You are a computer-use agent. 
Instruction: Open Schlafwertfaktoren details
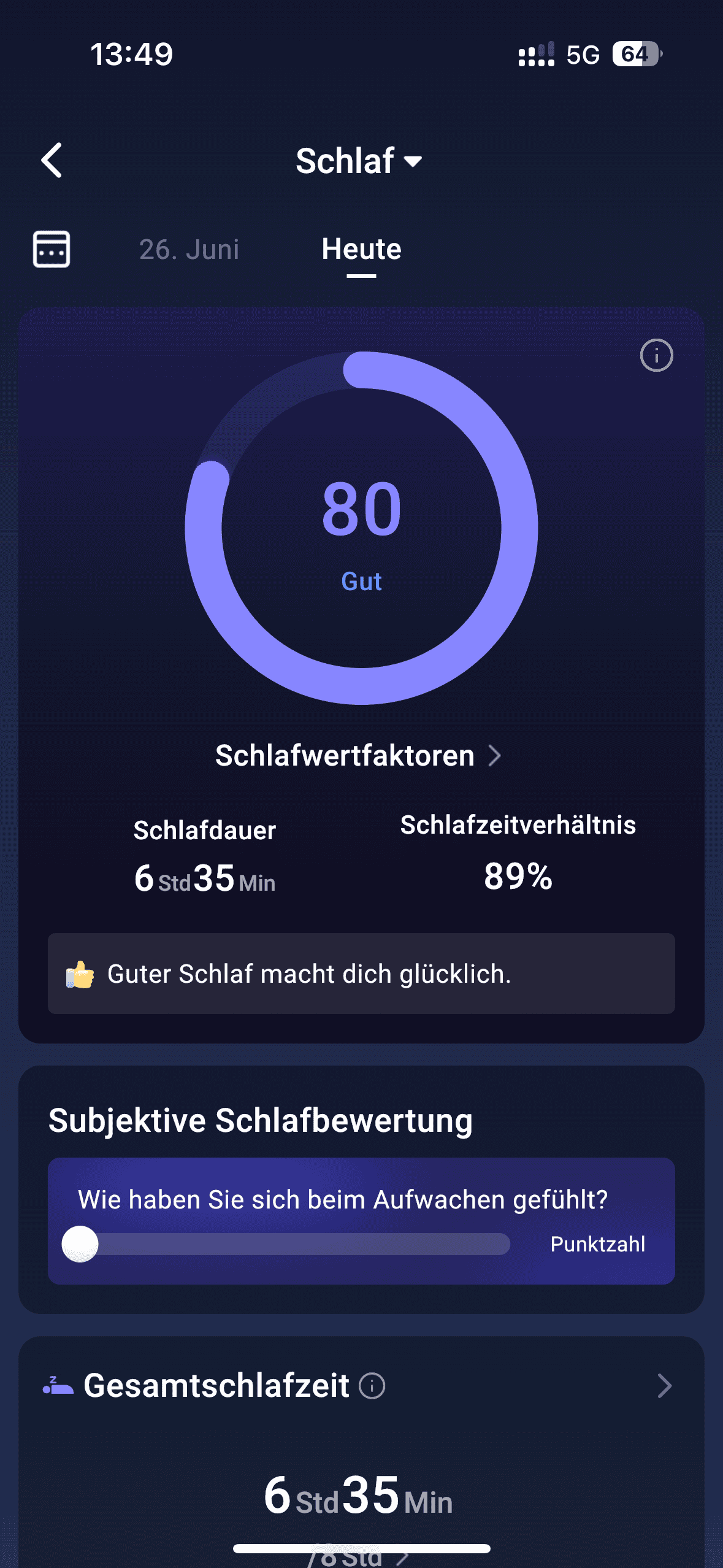[x=359, y=755]
